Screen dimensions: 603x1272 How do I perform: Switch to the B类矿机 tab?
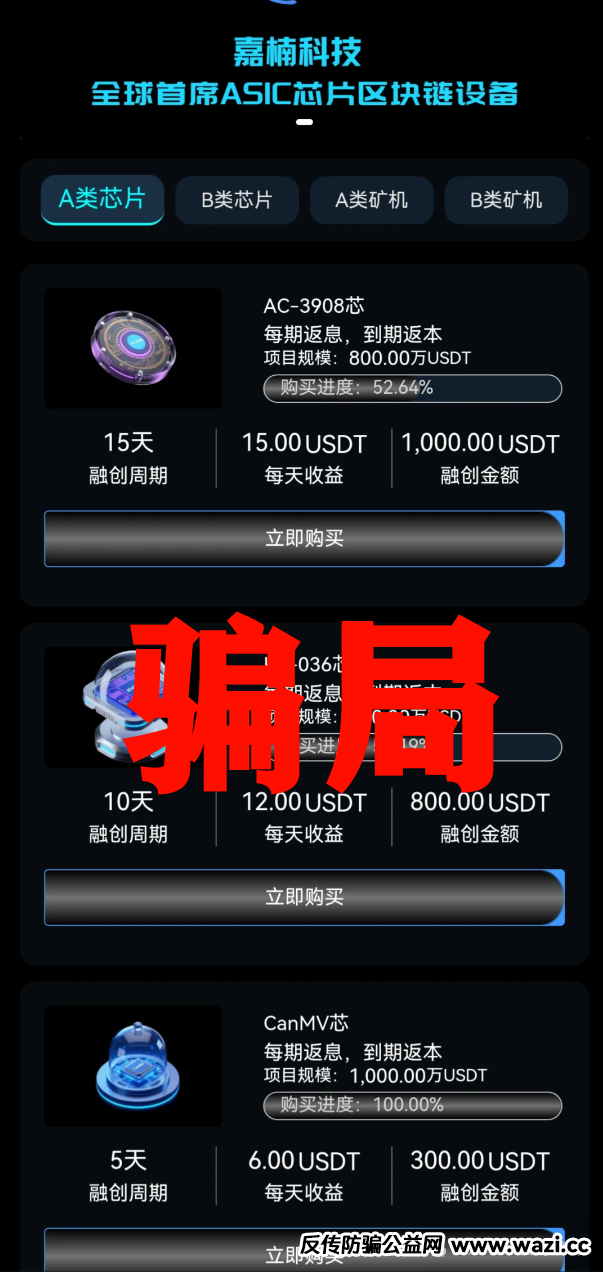click(x=506, y=200)
